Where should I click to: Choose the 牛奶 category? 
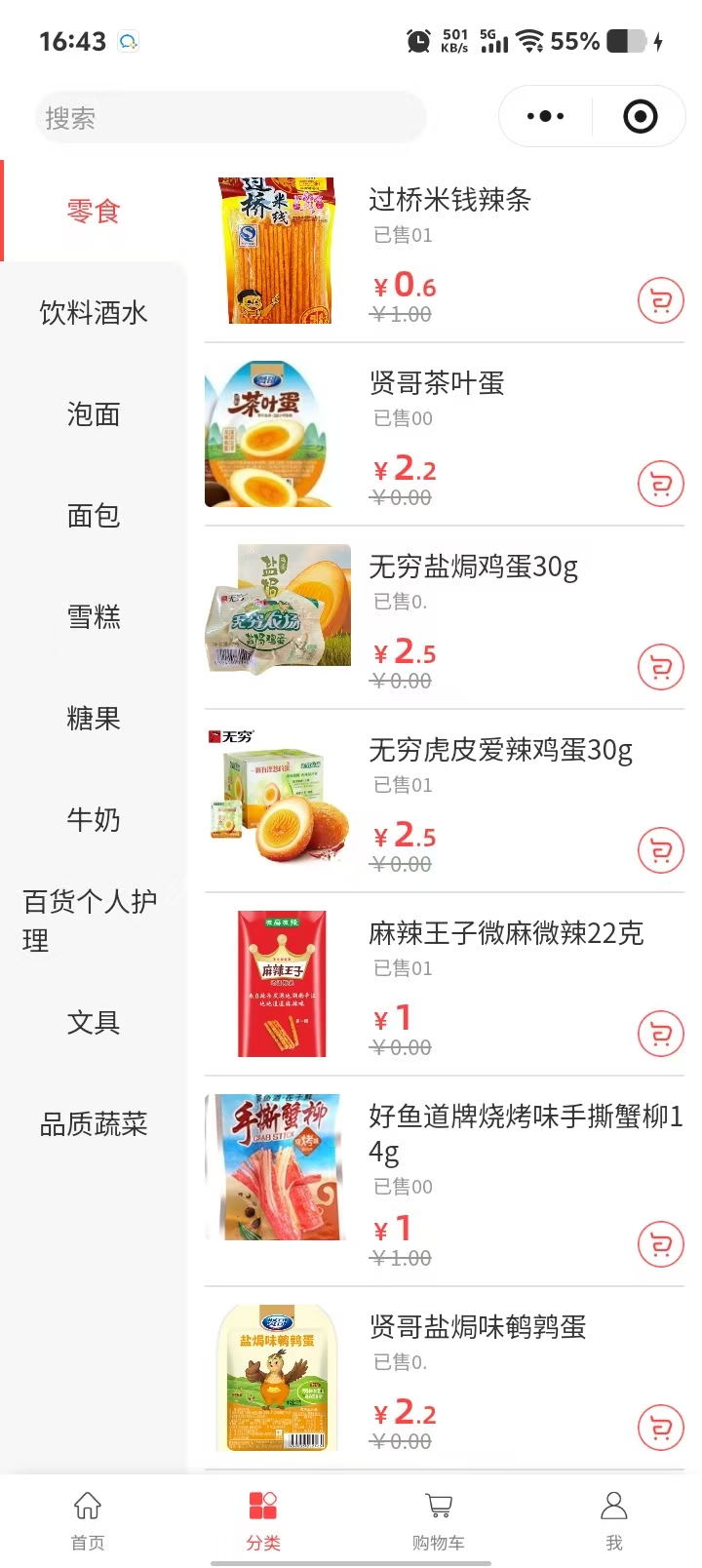click(94, 820)
